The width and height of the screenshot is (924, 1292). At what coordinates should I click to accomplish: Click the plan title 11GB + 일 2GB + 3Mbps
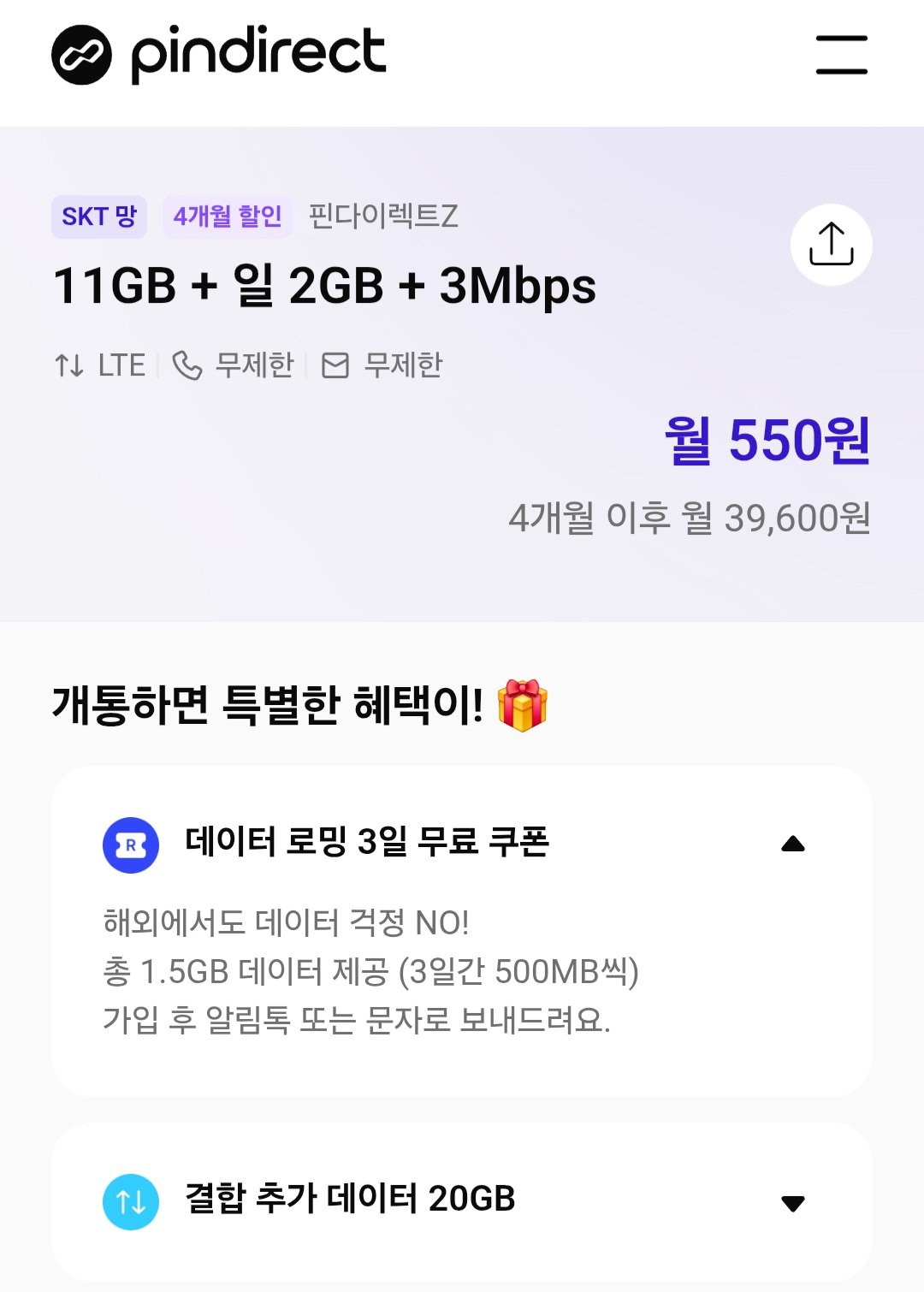(323, 289)
